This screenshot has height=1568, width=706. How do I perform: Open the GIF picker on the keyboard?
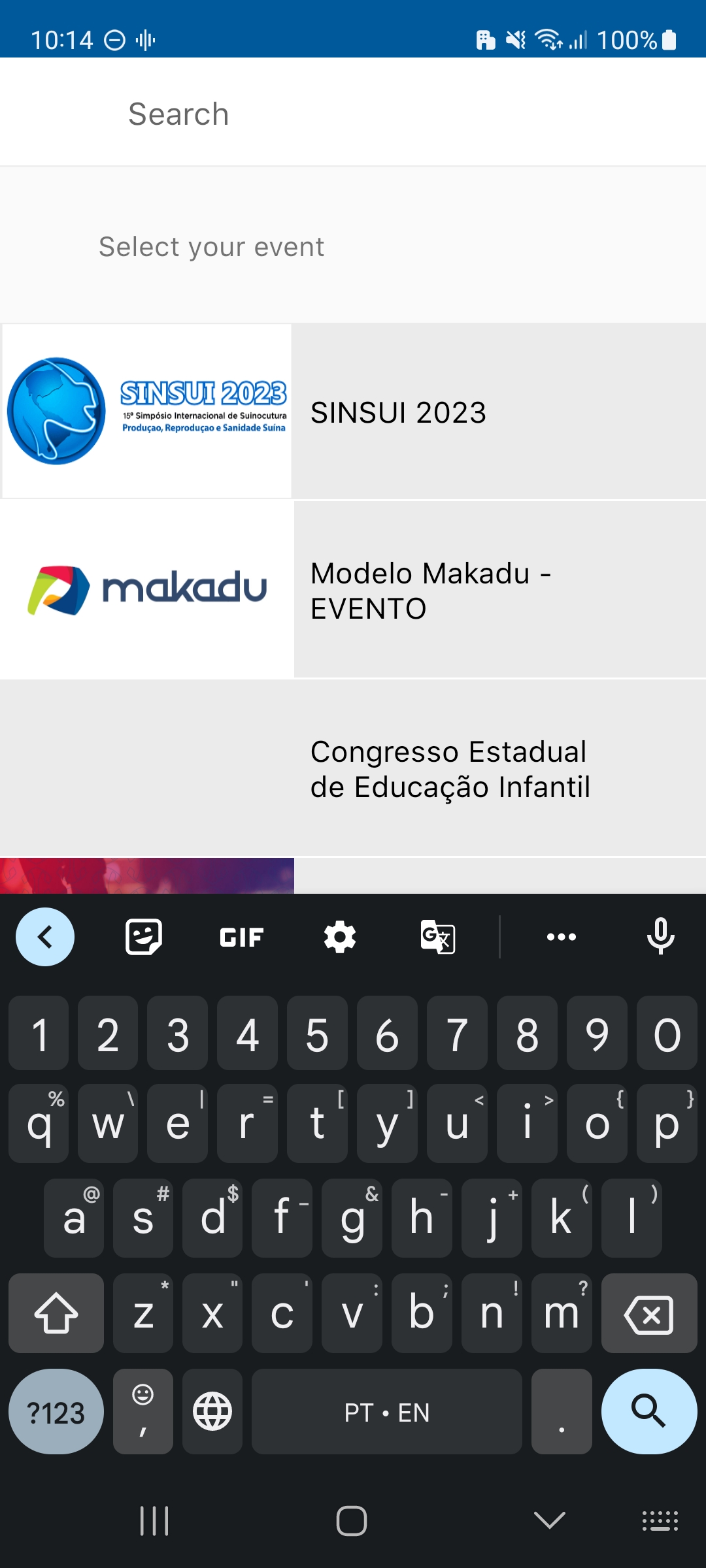[x=241, y=936]
